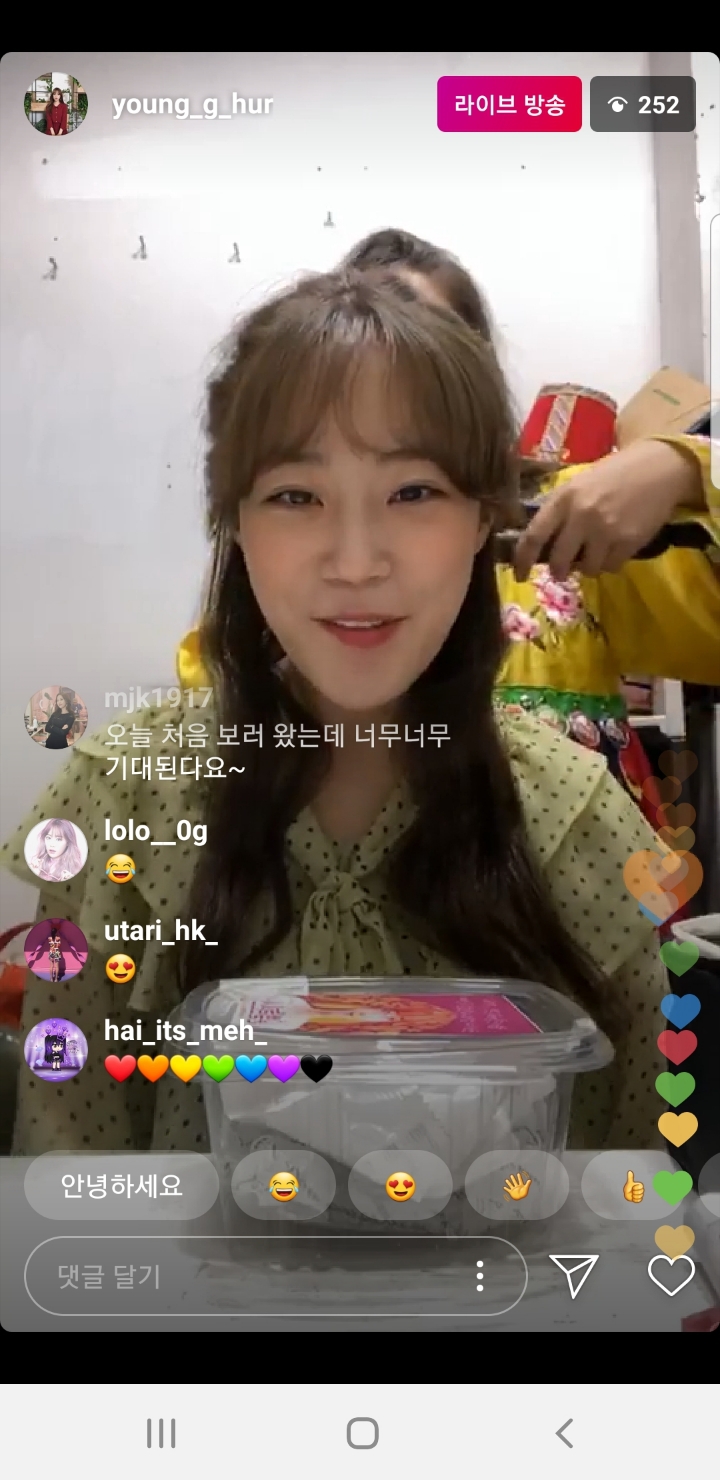Like the live with the heart icon
The height and width of the screenshot is (1480, 720).
(x=671, y=1276)
